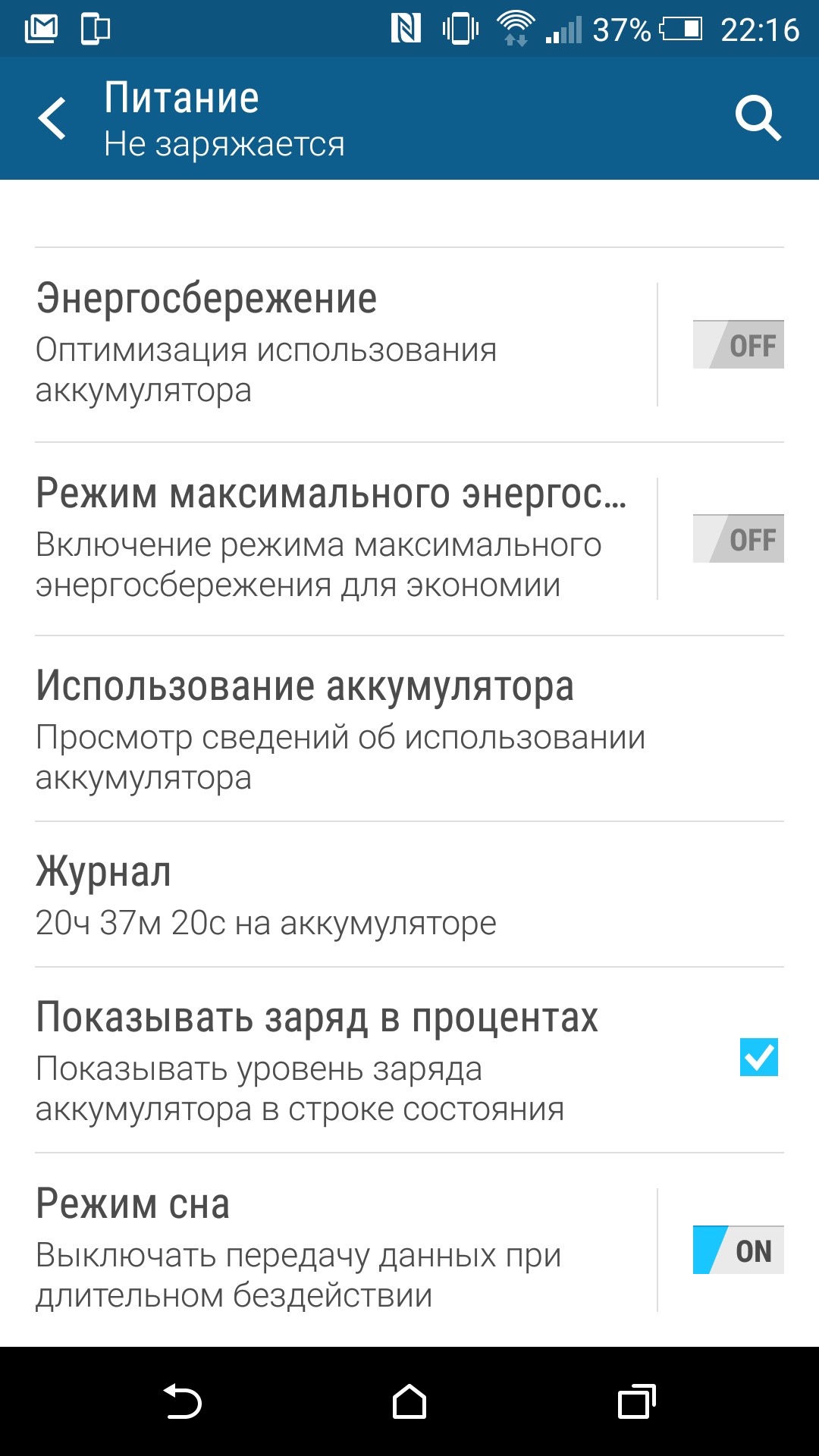This screenshot has width=819, height=1456.
Task: Go back from the Питание screen
Action: coord(53,118)
